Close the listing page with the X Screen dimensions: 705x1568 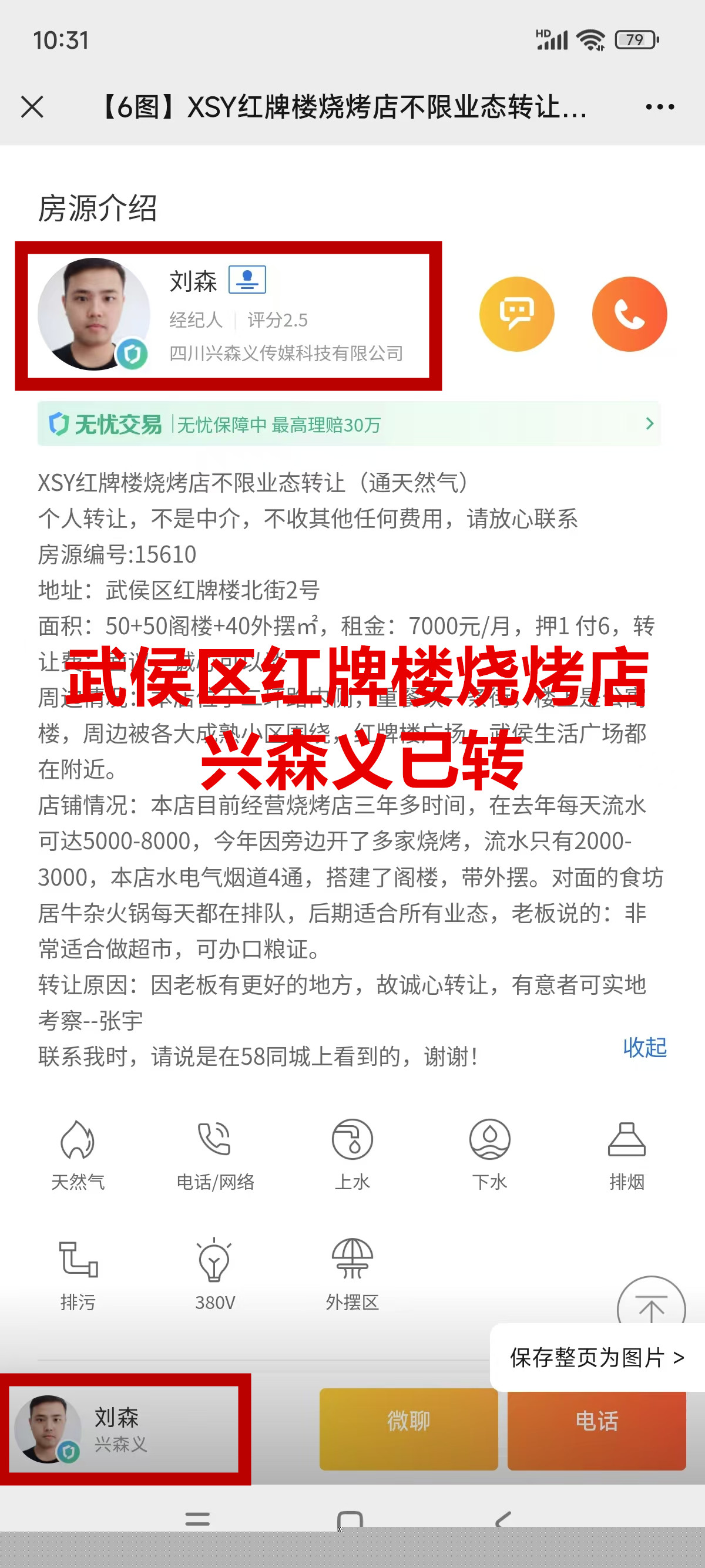tap(32, 107)
